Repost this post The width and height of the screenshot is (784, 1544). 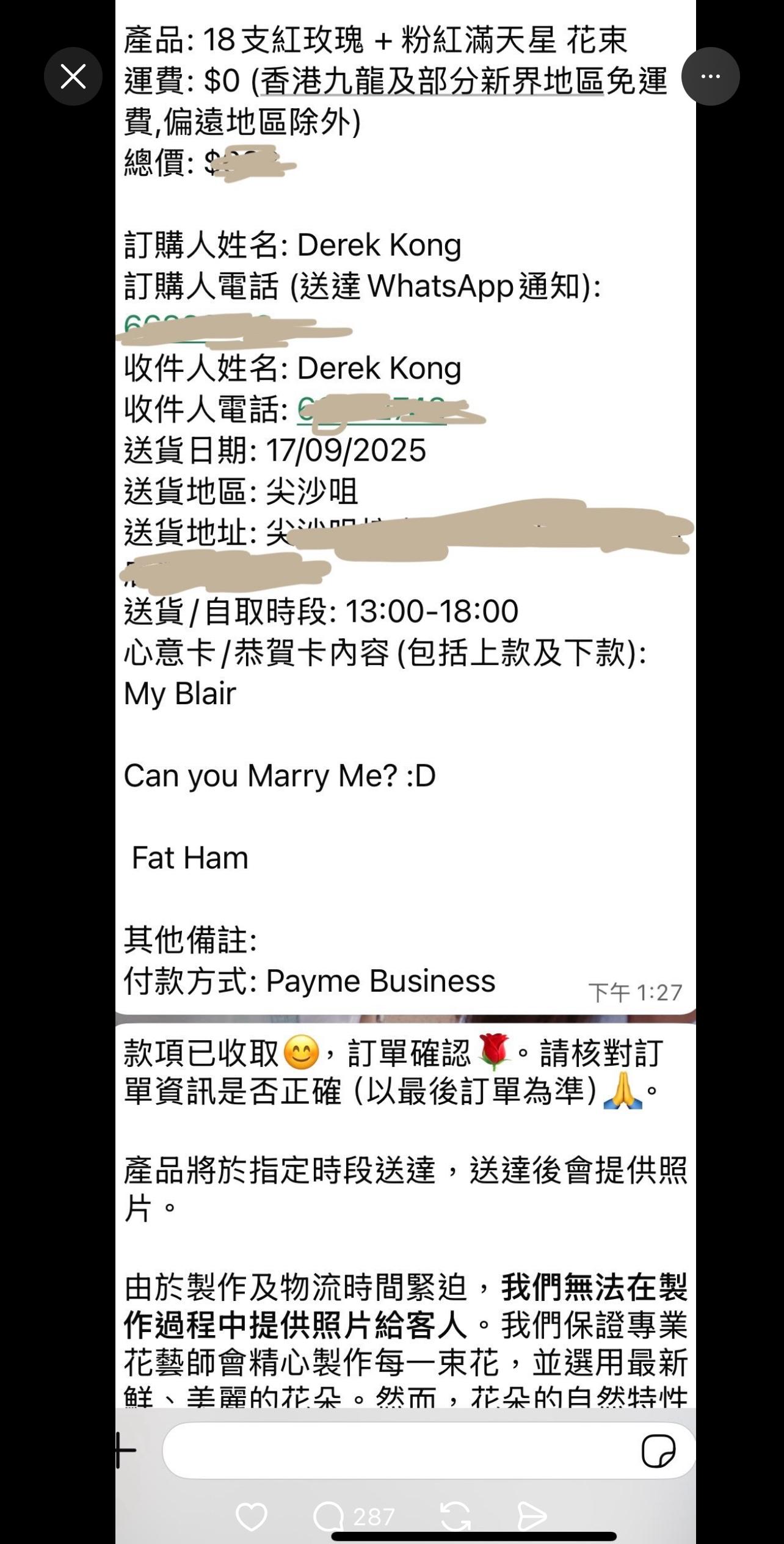(456, 1517)
